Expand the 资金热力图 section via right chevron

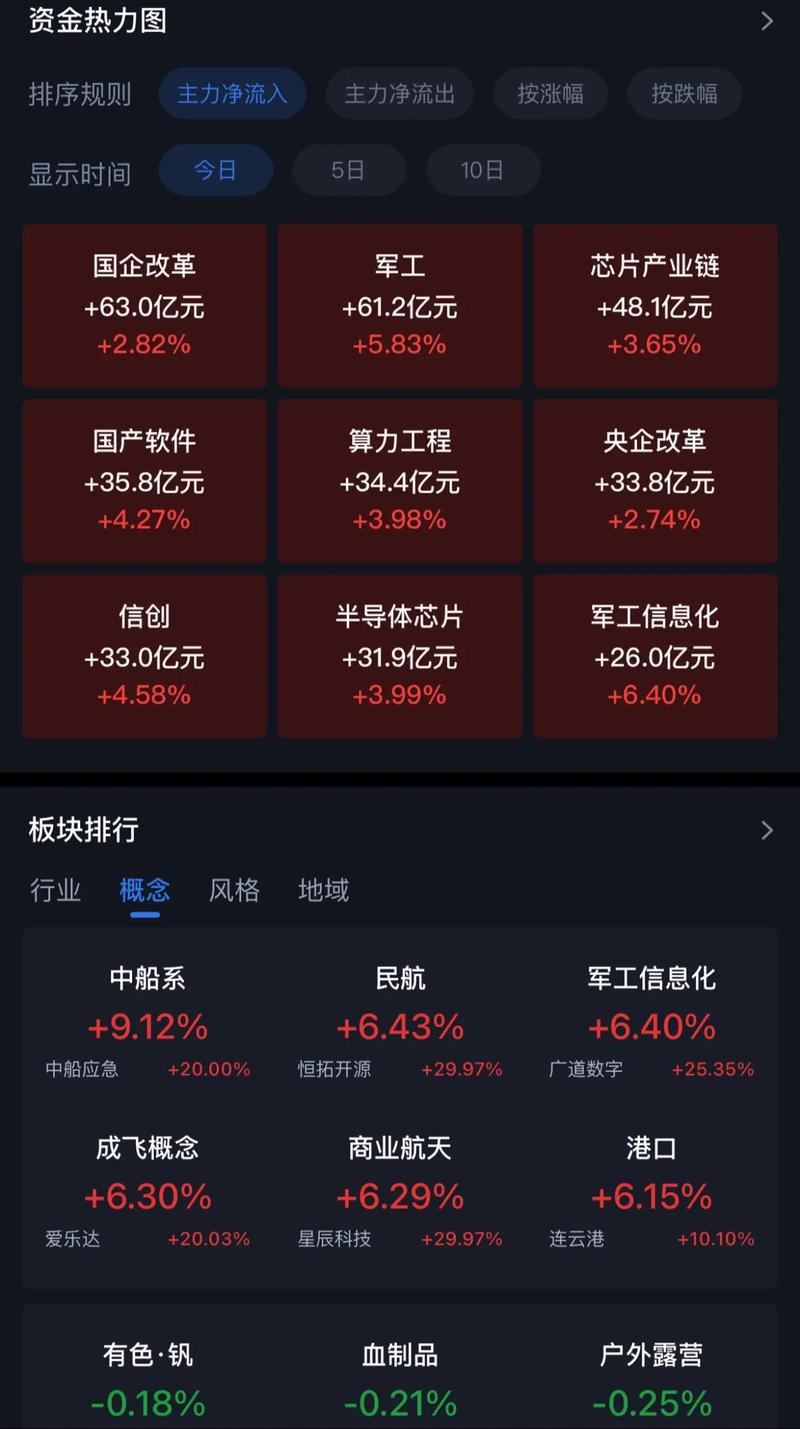pyautogui.click(x=766, y=19)
